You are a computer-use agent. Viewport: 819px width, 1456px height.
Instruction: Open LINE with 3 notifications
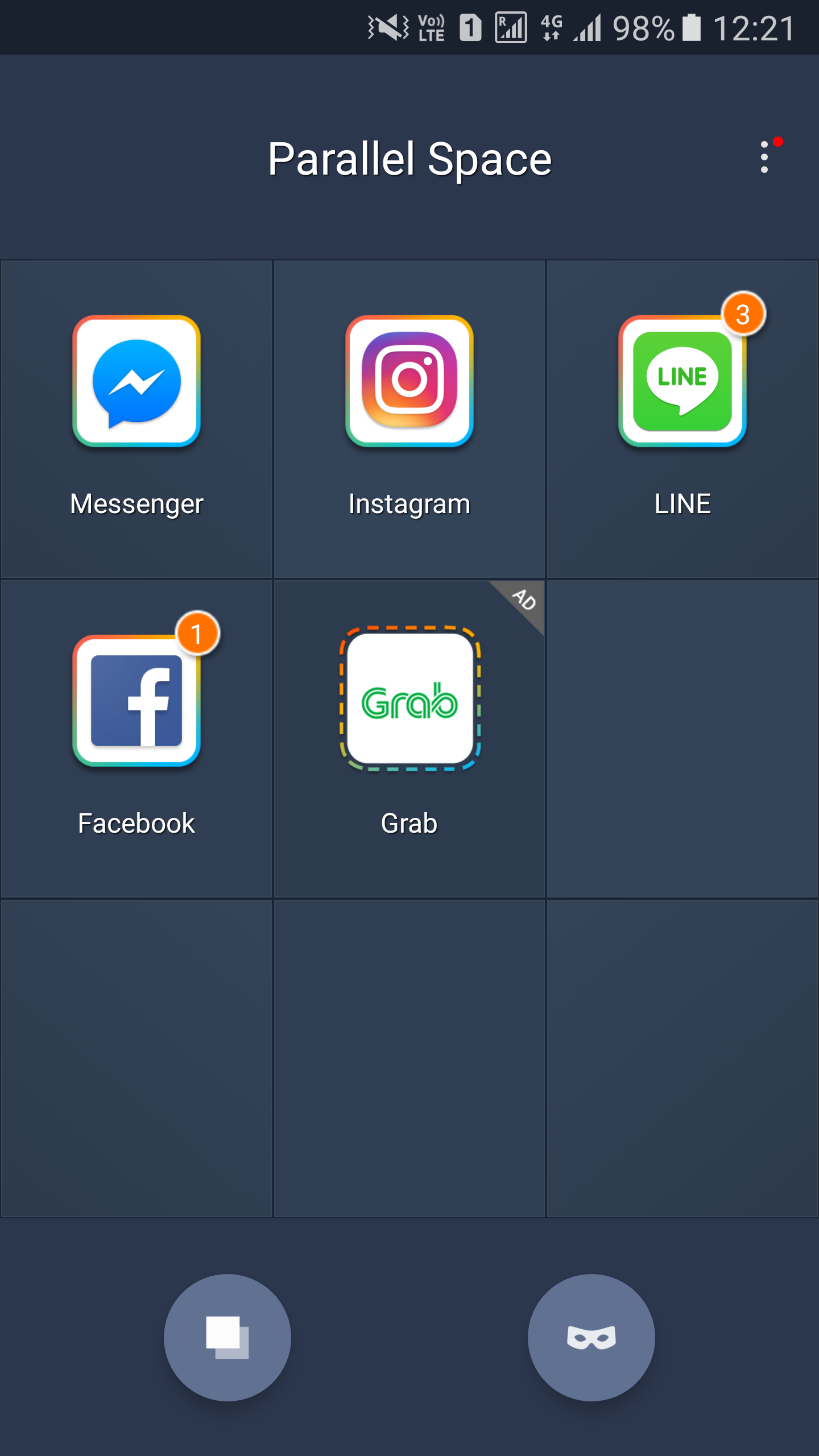(682, 419)
